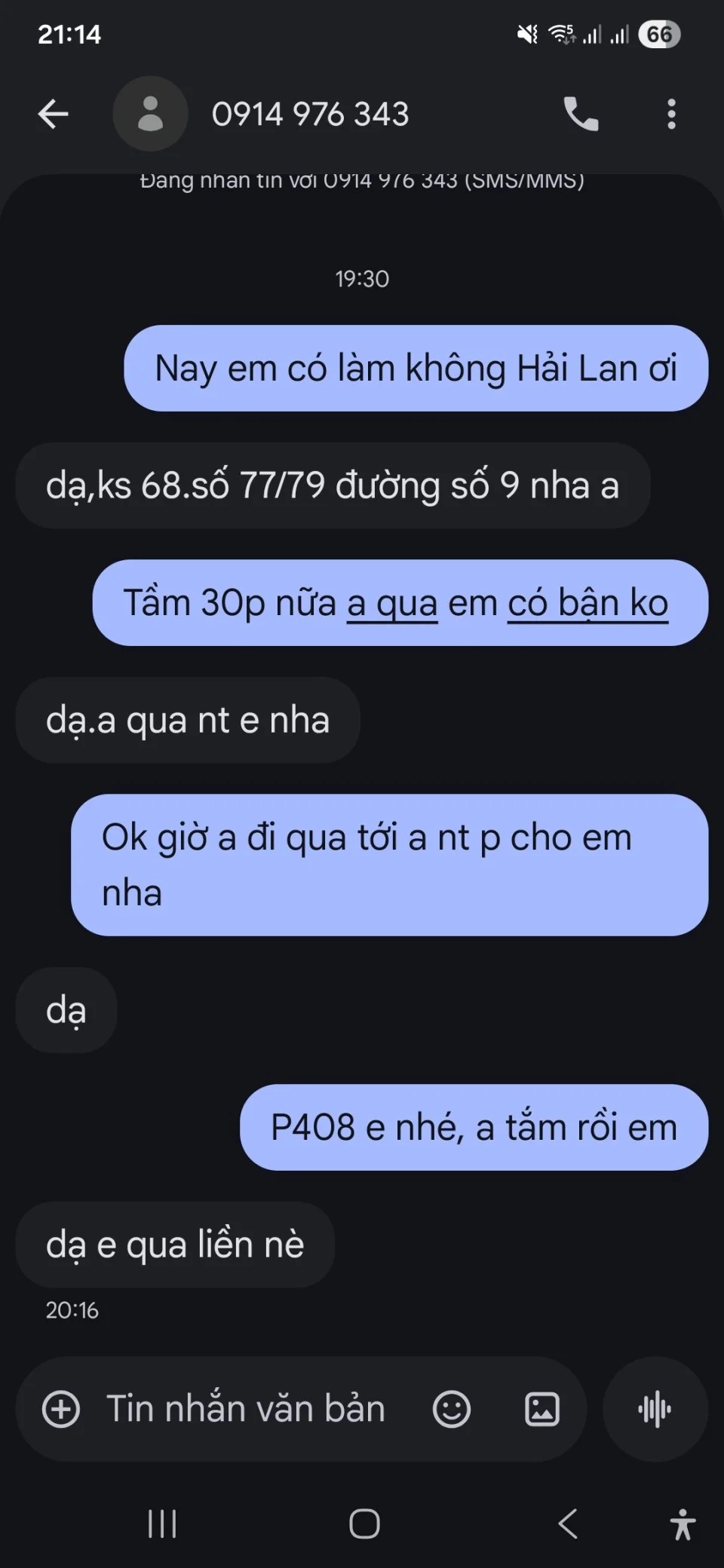Open the emoji picker
Viewport: 724px width, 1568px height.
pos(452,1409)
